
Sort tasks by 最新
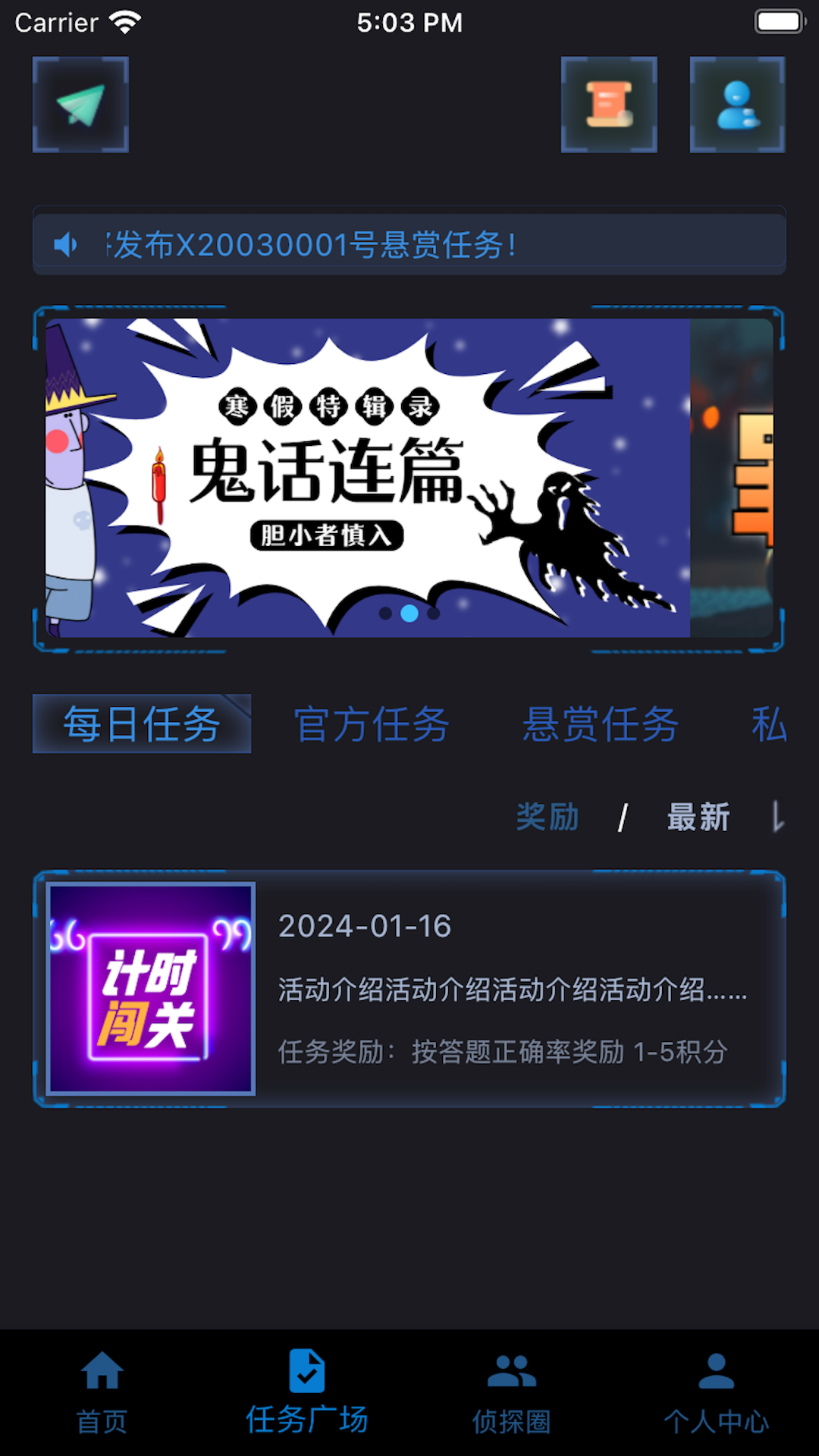click(x=698, y=817)
